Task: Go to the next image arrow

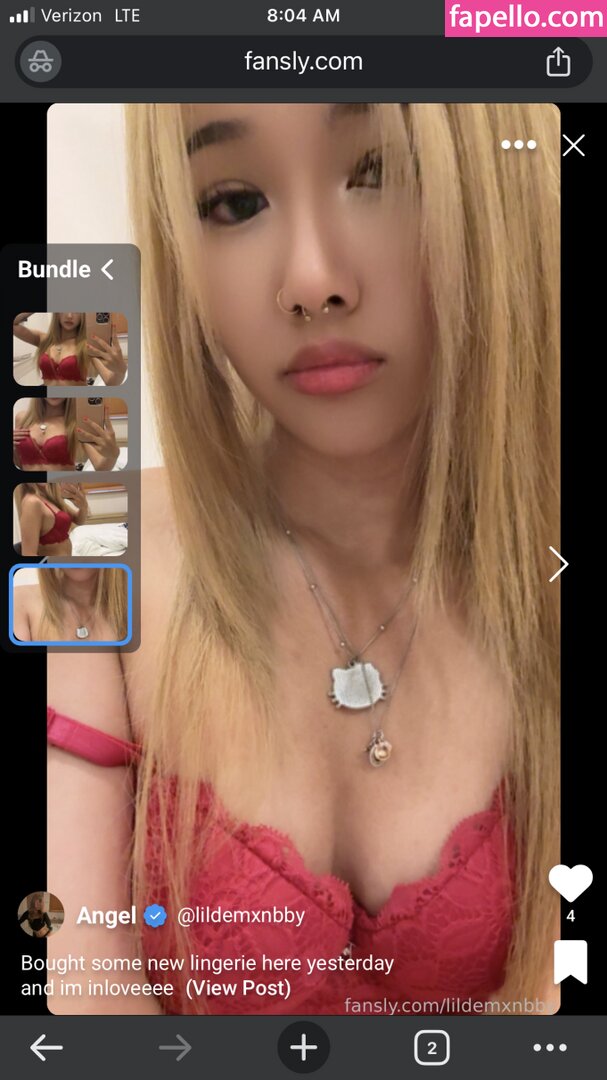Action: click(558, 565)
